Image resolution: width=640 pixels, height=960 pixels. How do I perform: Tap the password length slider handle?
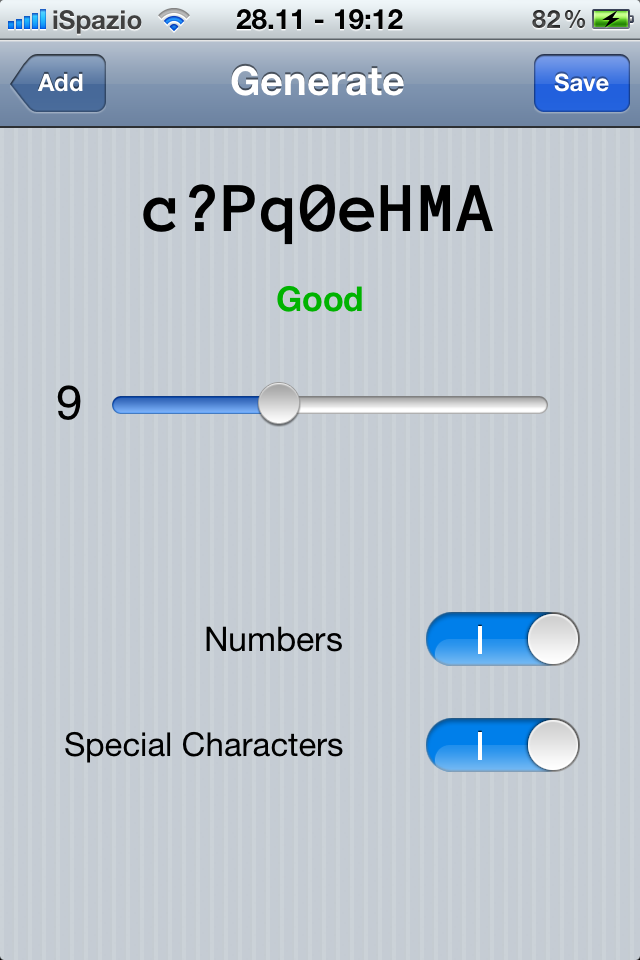(x=279, y=404)
